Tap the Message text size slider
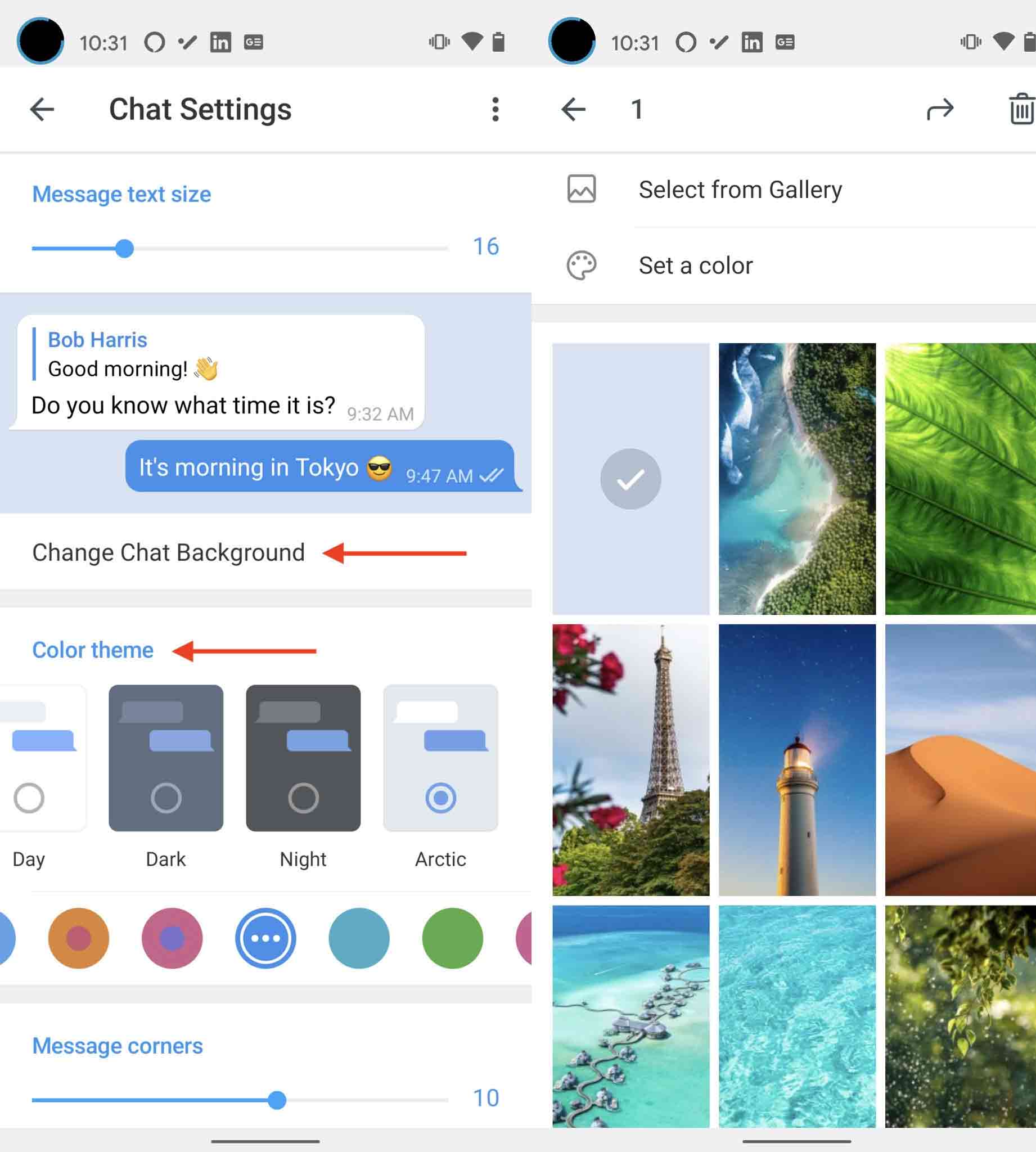Viewport: 1036px width, 1152px height. [x=239, y=249]
